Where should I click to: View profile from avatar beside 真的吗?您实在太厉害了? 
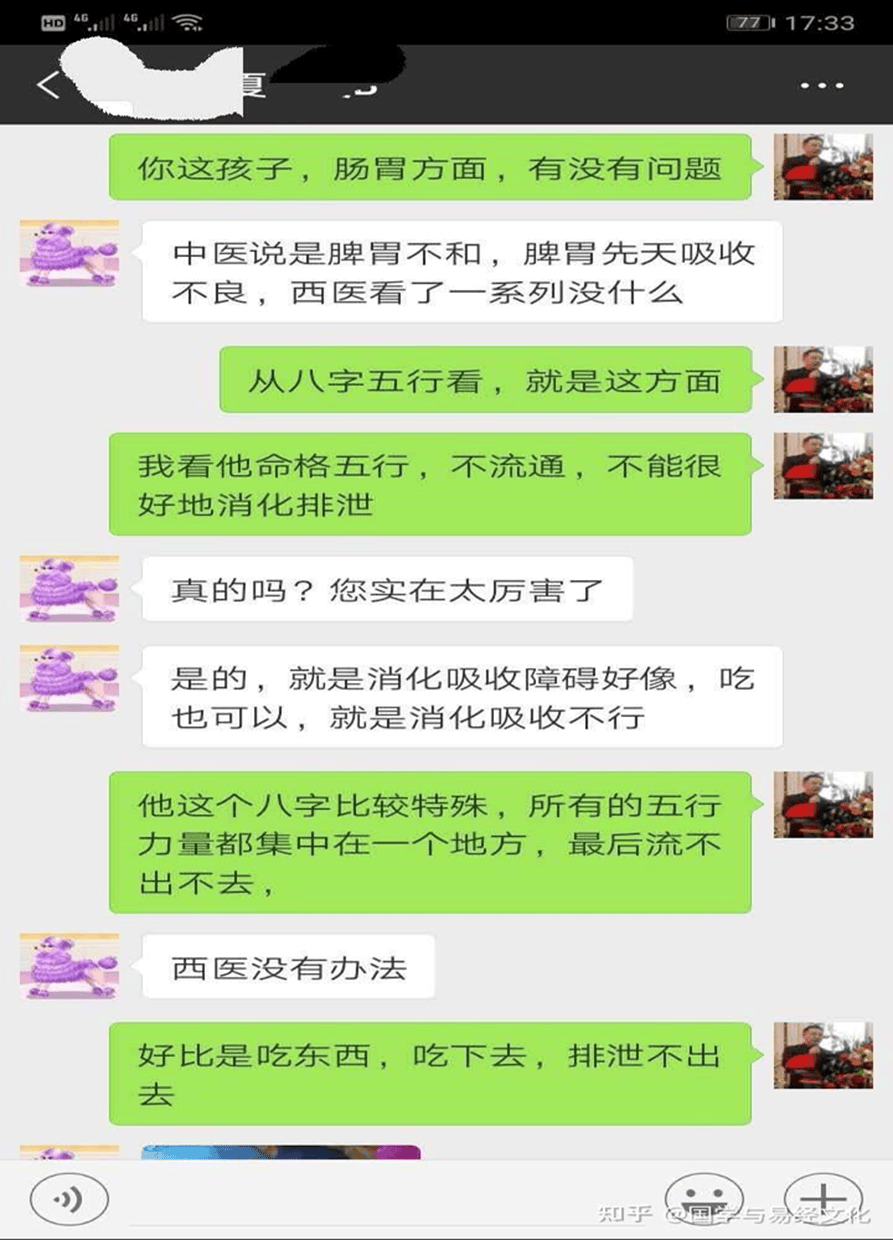click(70, 590)
